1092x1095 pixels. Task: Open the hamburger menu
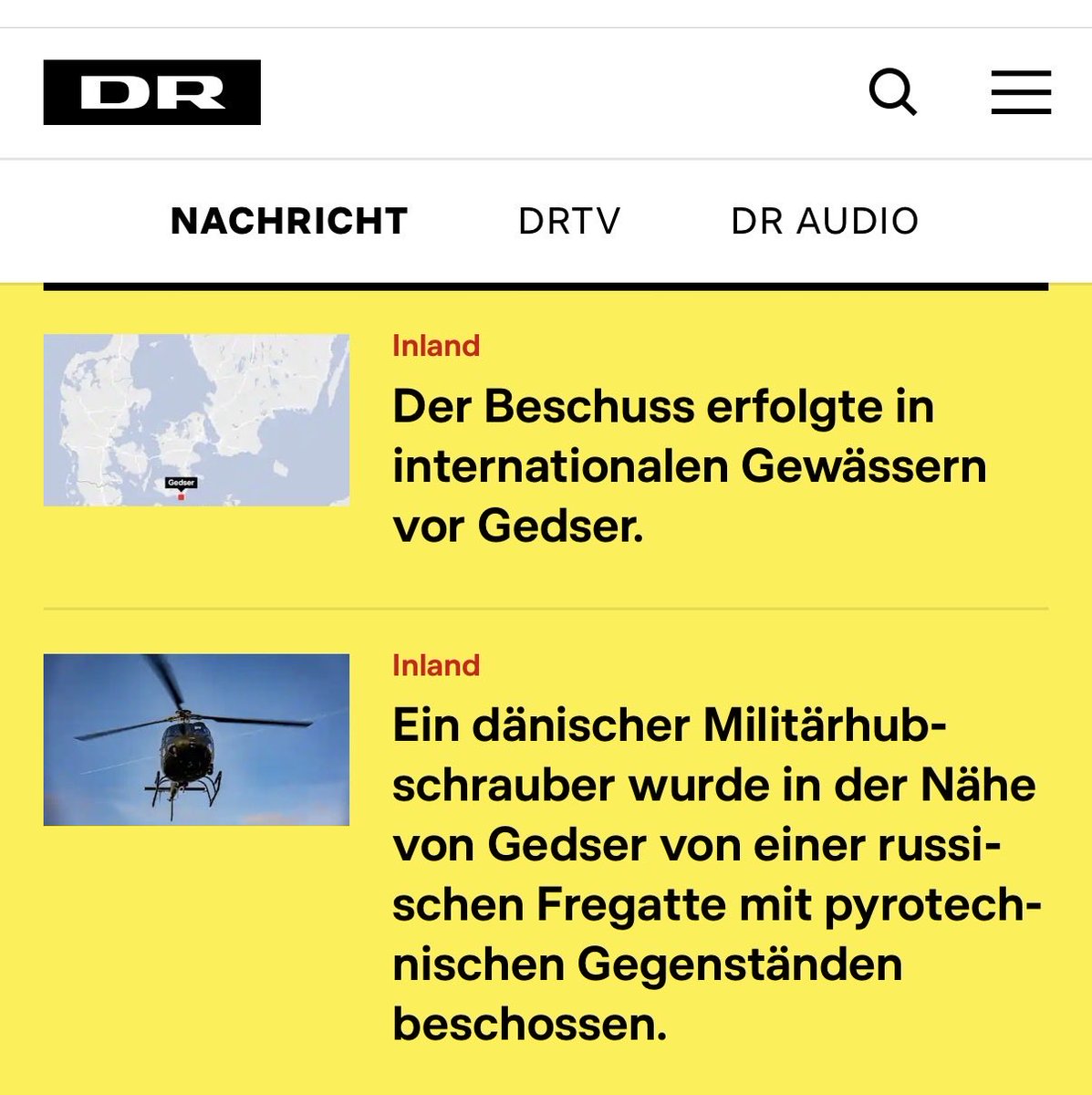[x=1021, y=92]
